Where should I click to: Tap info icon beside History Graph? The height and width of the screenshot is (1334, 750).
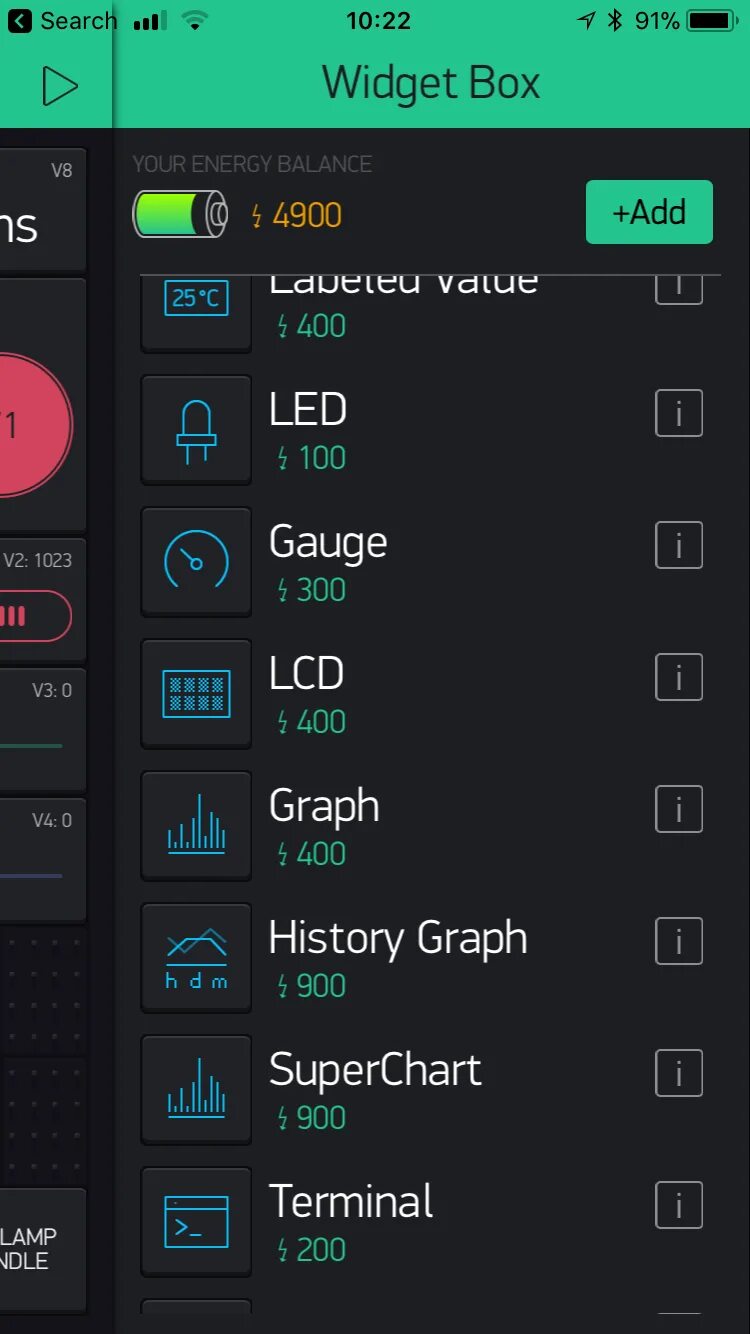[x=679, y=941]
